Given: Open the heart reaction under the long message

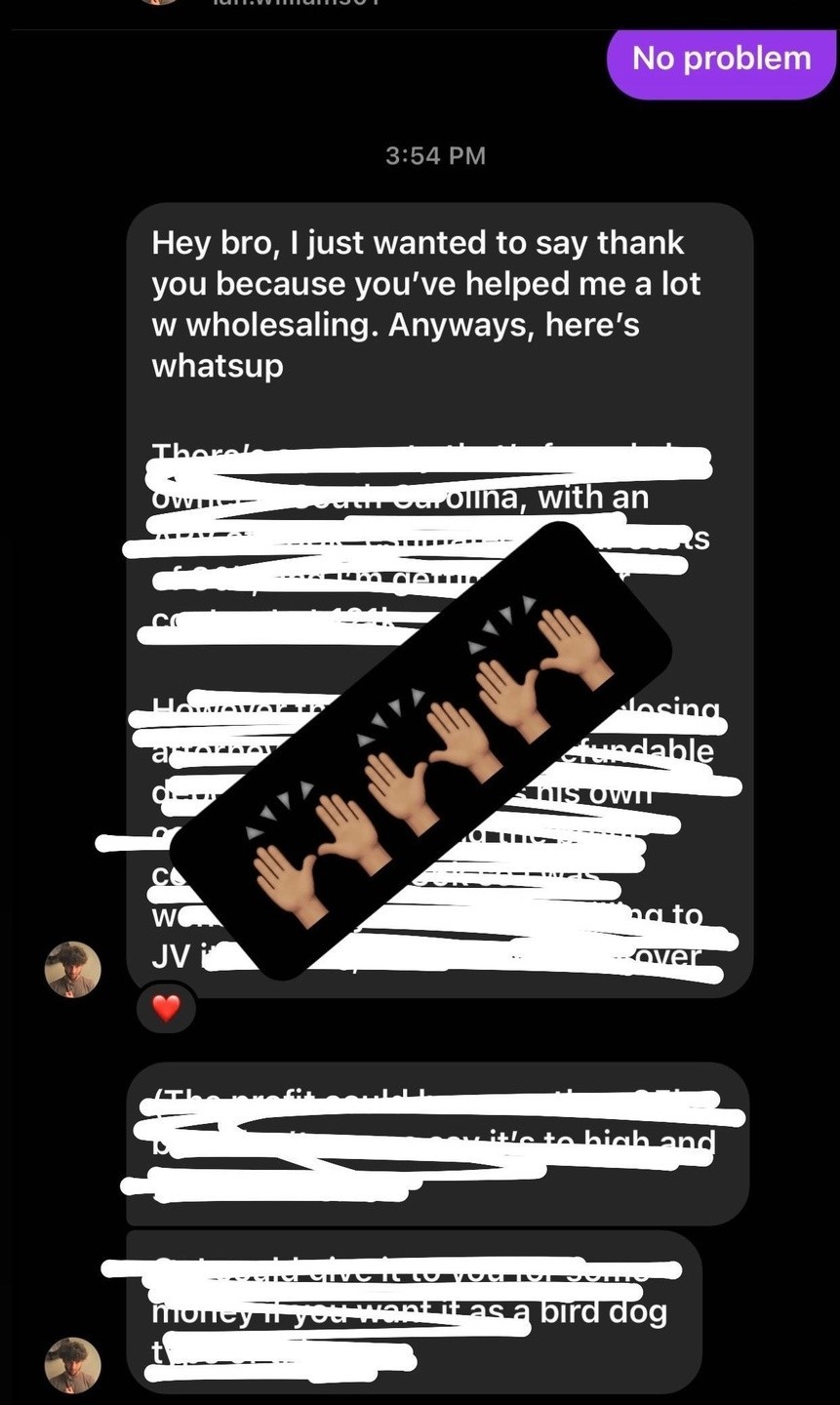Looking at the screenshot, I should 167,1009.
